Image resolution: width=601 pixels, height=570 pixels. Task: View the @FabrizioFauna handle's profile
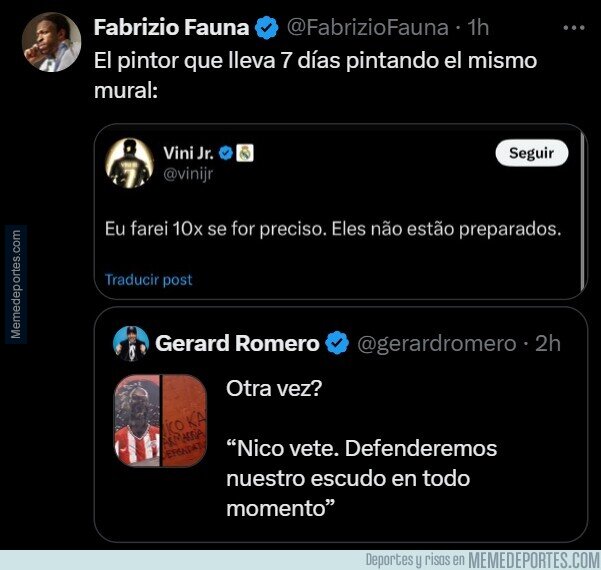[368, 28]
